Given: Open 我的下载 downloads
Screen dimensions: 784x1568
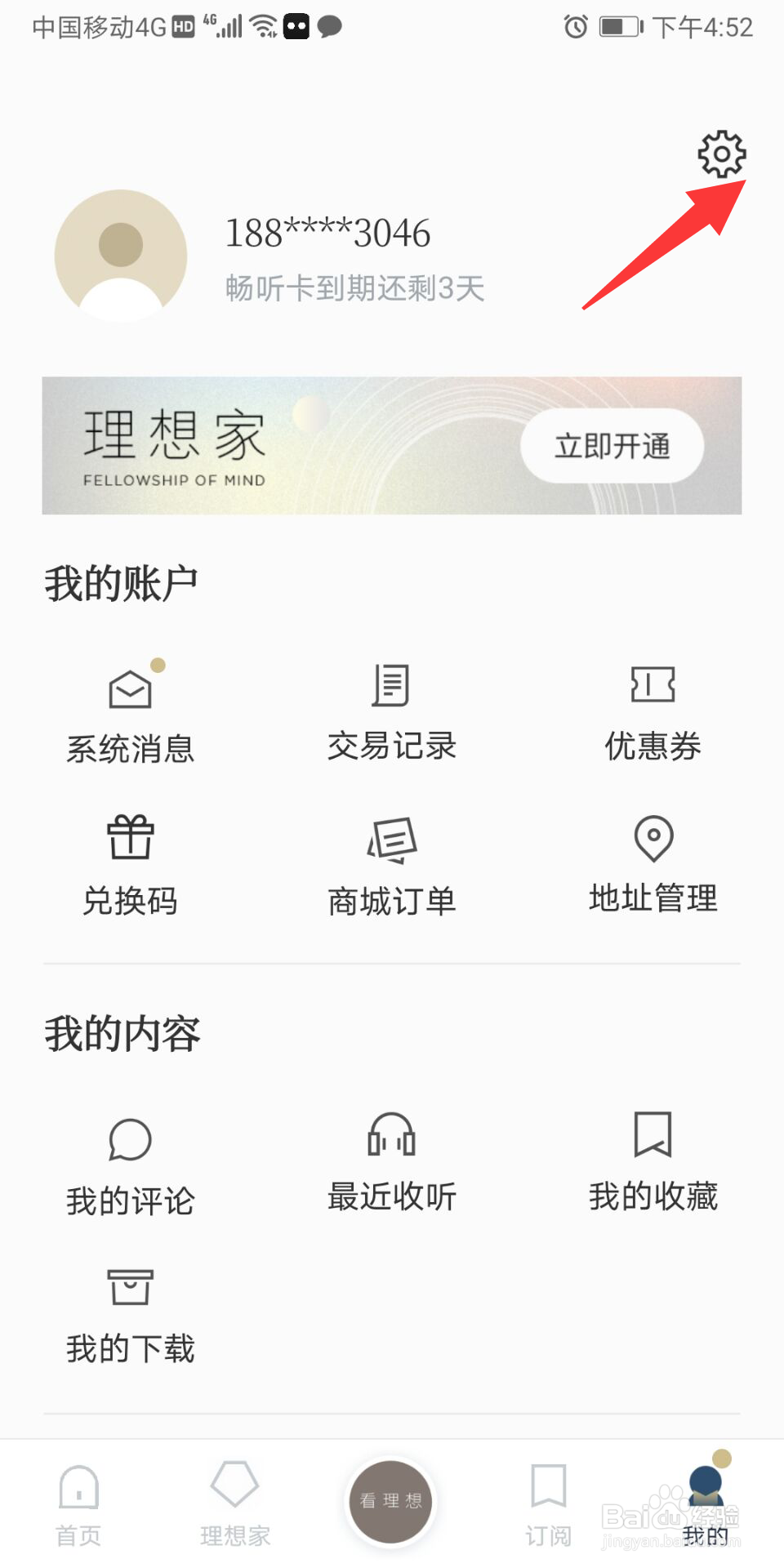Looking at the screenshot, I should [x=131, y=1316].
